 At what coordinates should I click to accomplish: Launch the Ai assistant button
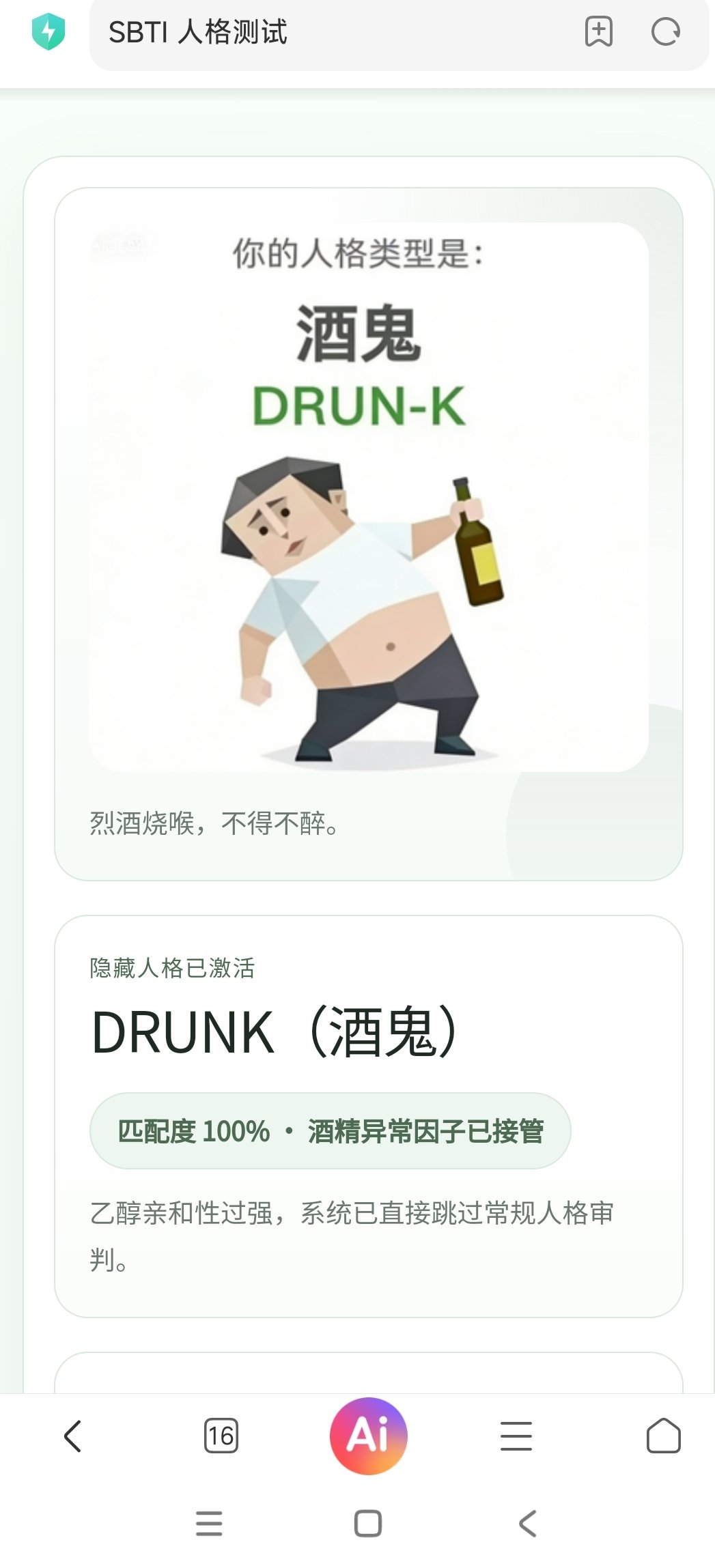point(368,1436)
